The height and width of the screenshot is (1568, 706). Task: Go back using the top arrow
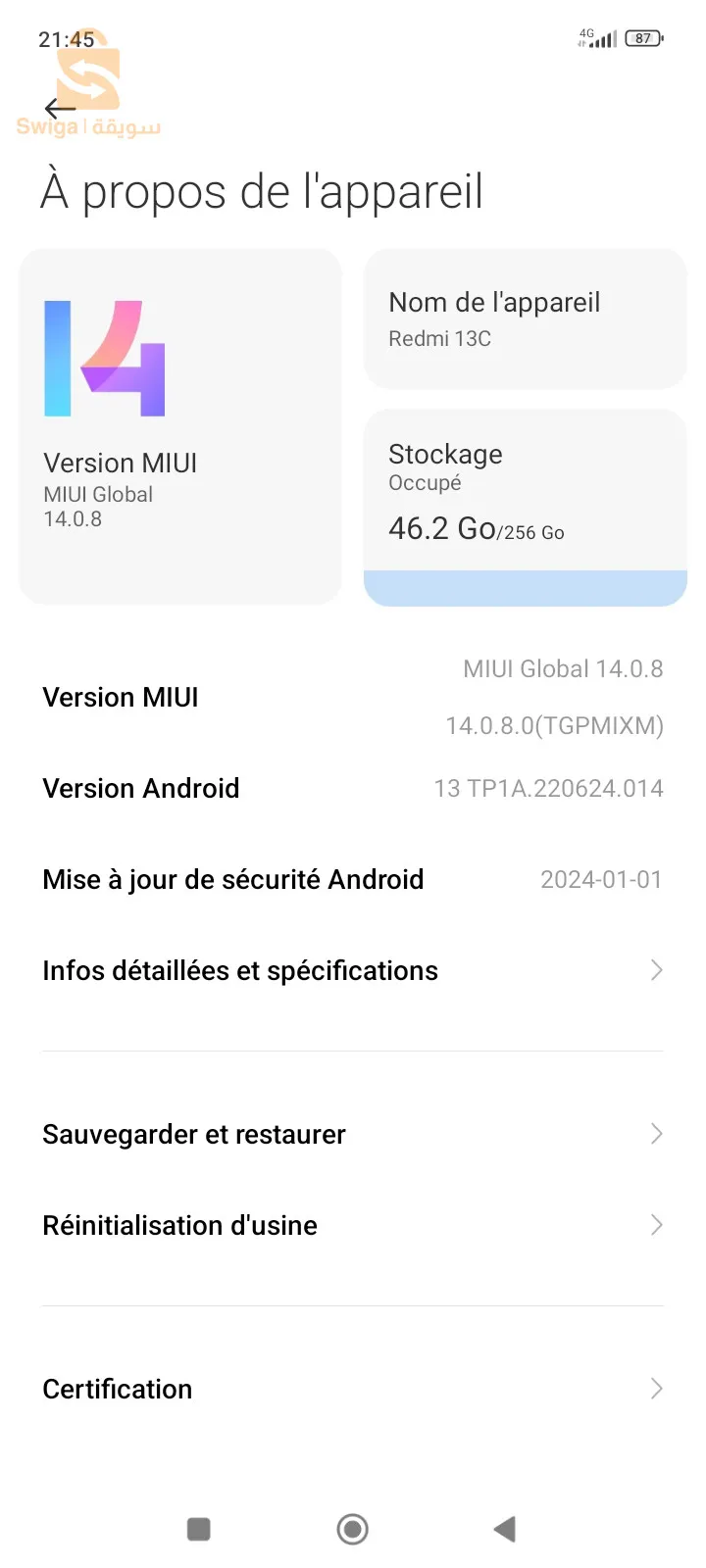tap(60, 109)
